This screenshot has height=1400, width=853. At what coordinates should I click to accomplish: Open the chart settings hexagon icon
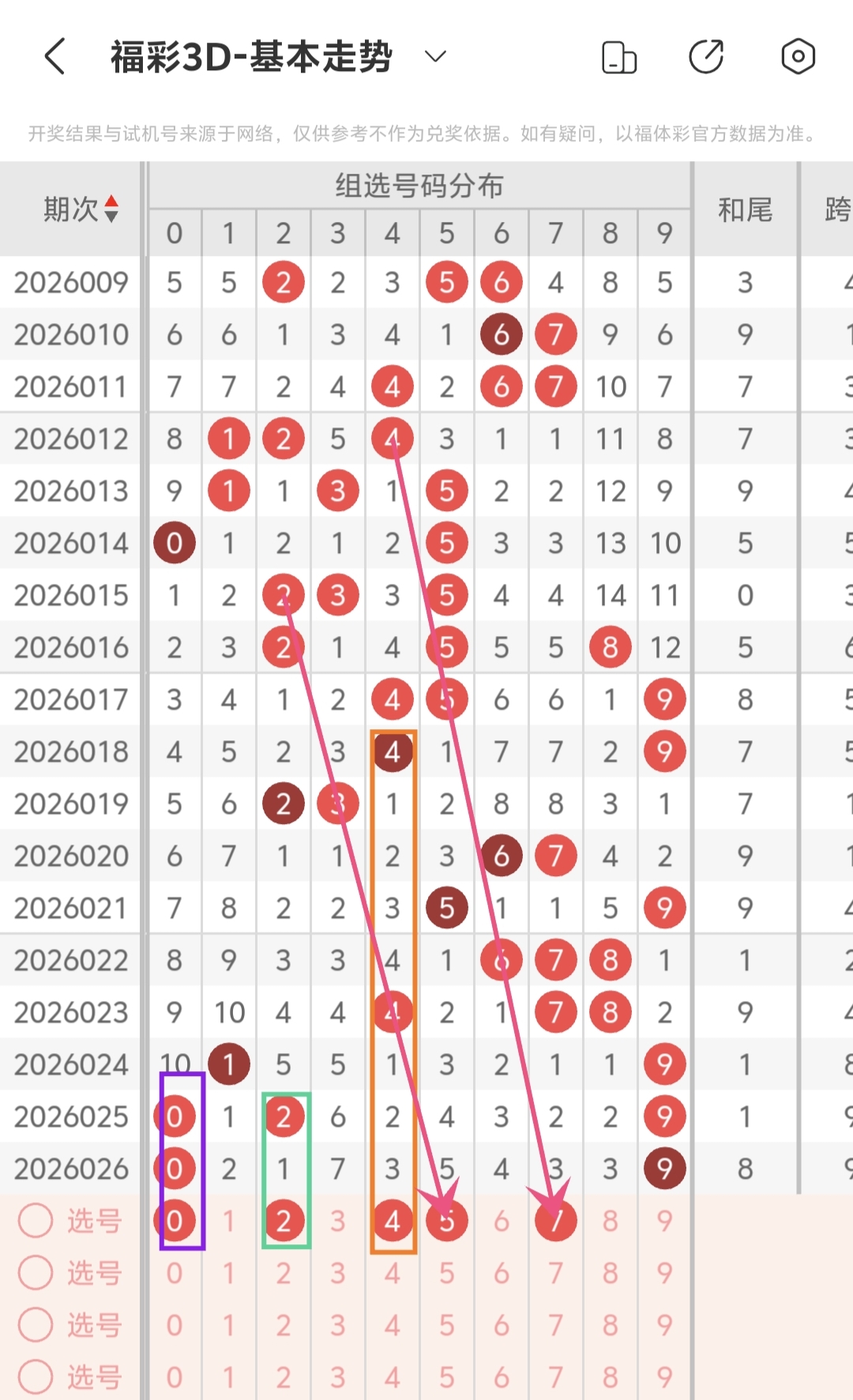(x=798, y=57)
